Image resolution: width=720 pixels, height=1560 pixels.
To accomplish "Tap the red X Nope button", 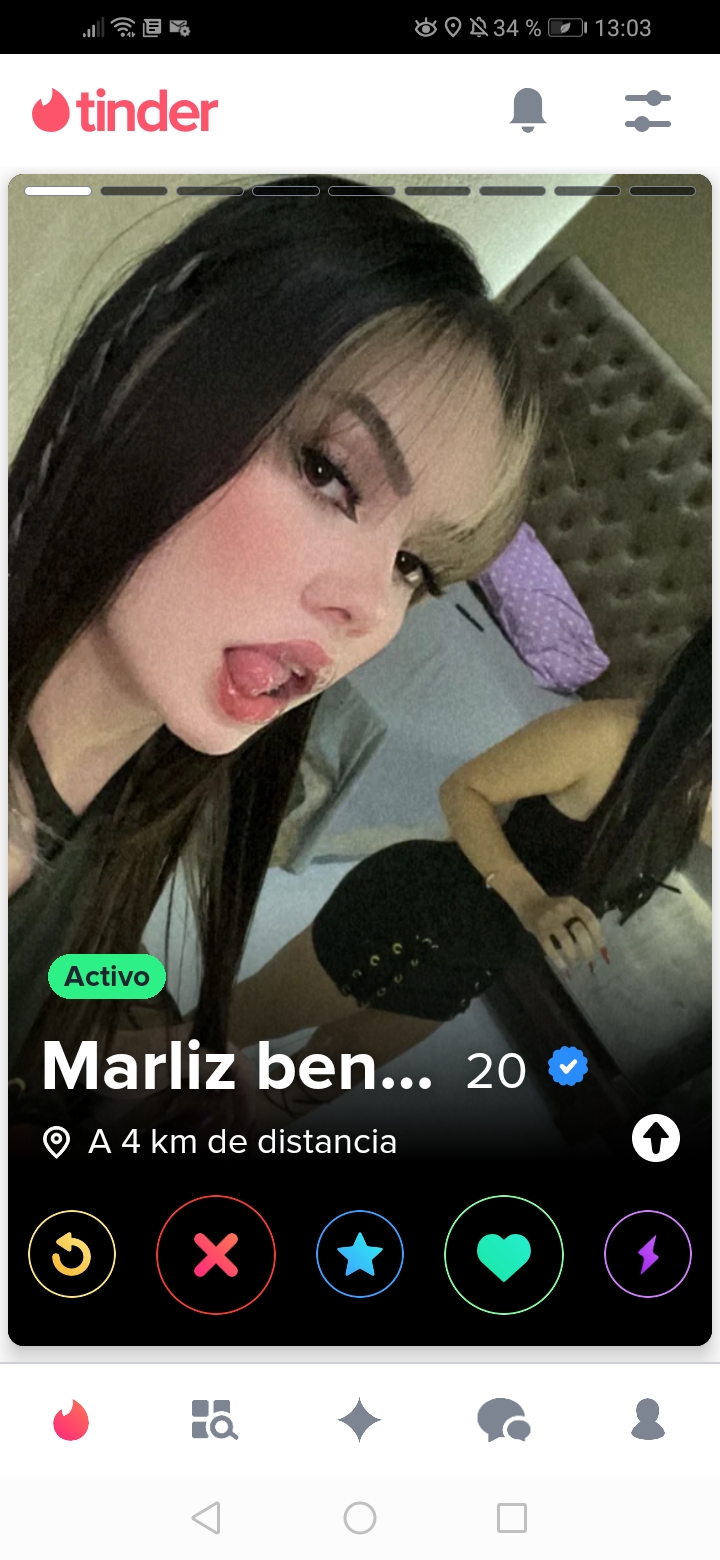I will (x=216, y=1254).
